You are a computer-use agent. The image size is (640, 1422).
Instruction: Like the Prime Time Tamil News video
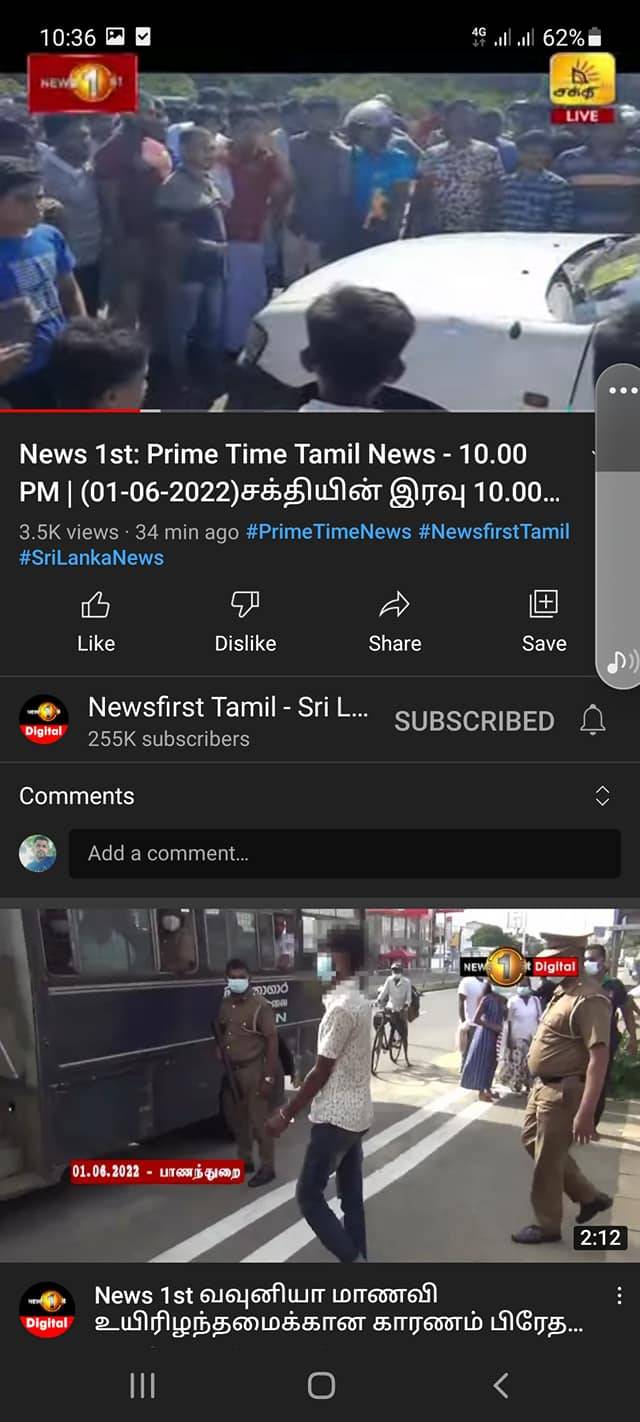[x=95, y=620]
